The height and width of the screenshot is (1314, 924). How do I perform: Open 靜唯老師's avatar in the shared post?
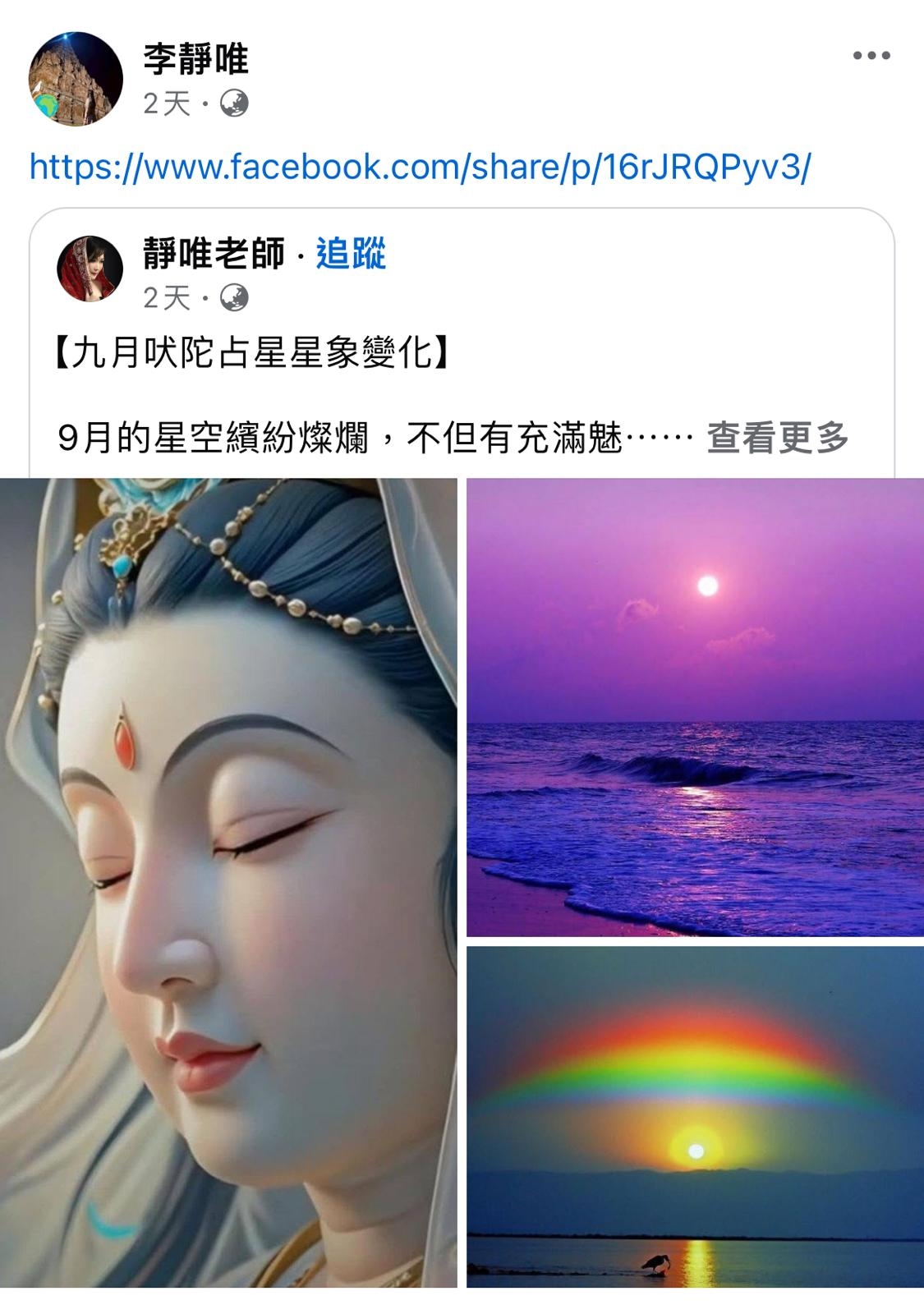click(x=90, y=269)
